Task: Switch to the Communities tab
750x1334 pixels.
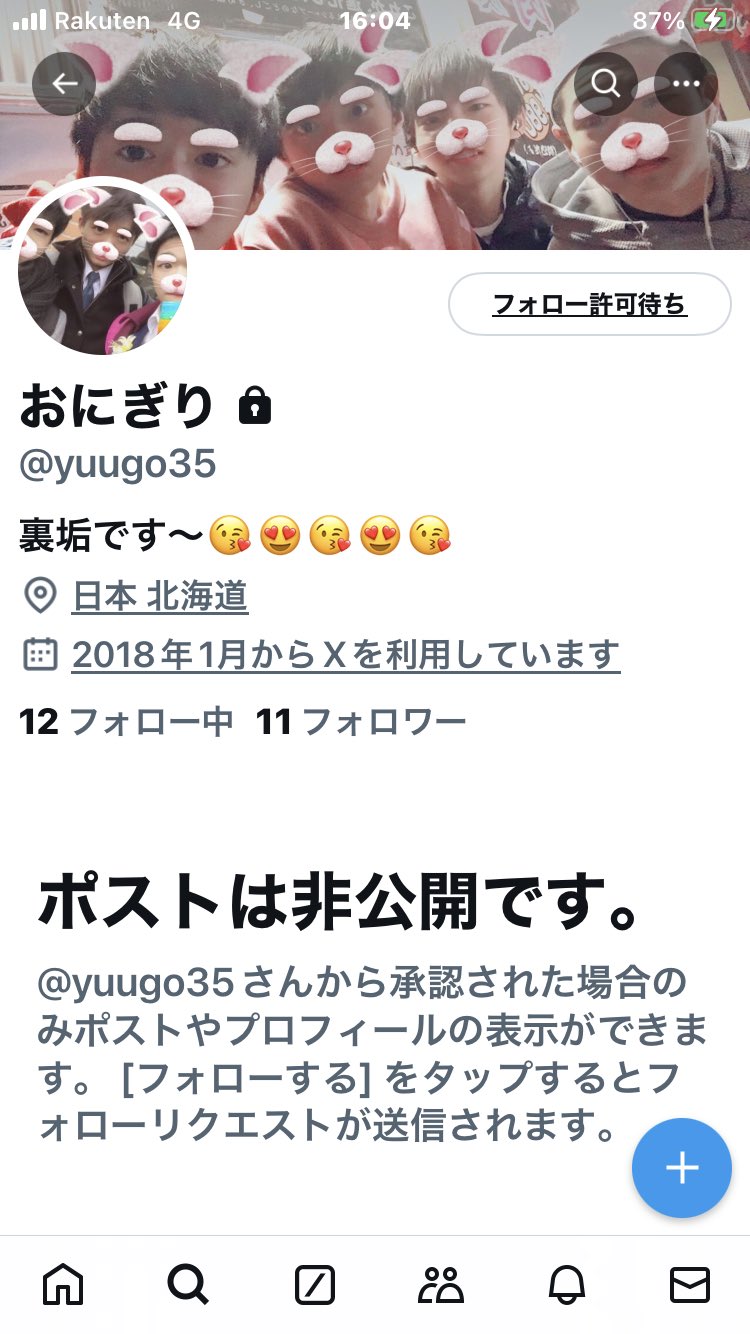Action: [x=440, y=1284]
